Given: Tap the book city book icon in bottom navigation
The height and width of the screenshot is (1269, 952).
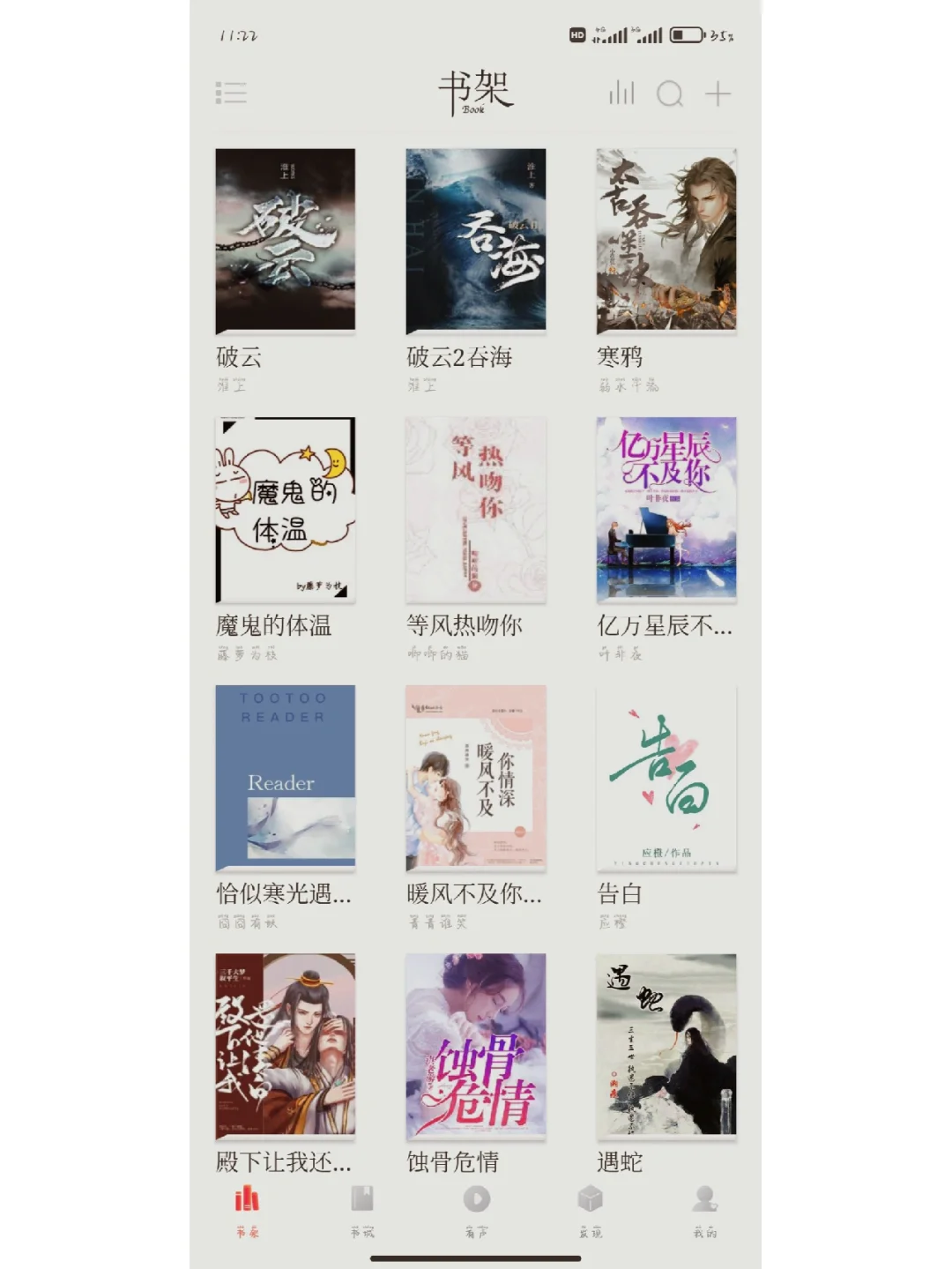Looking at the screenshot, I should pos(360,1200).
